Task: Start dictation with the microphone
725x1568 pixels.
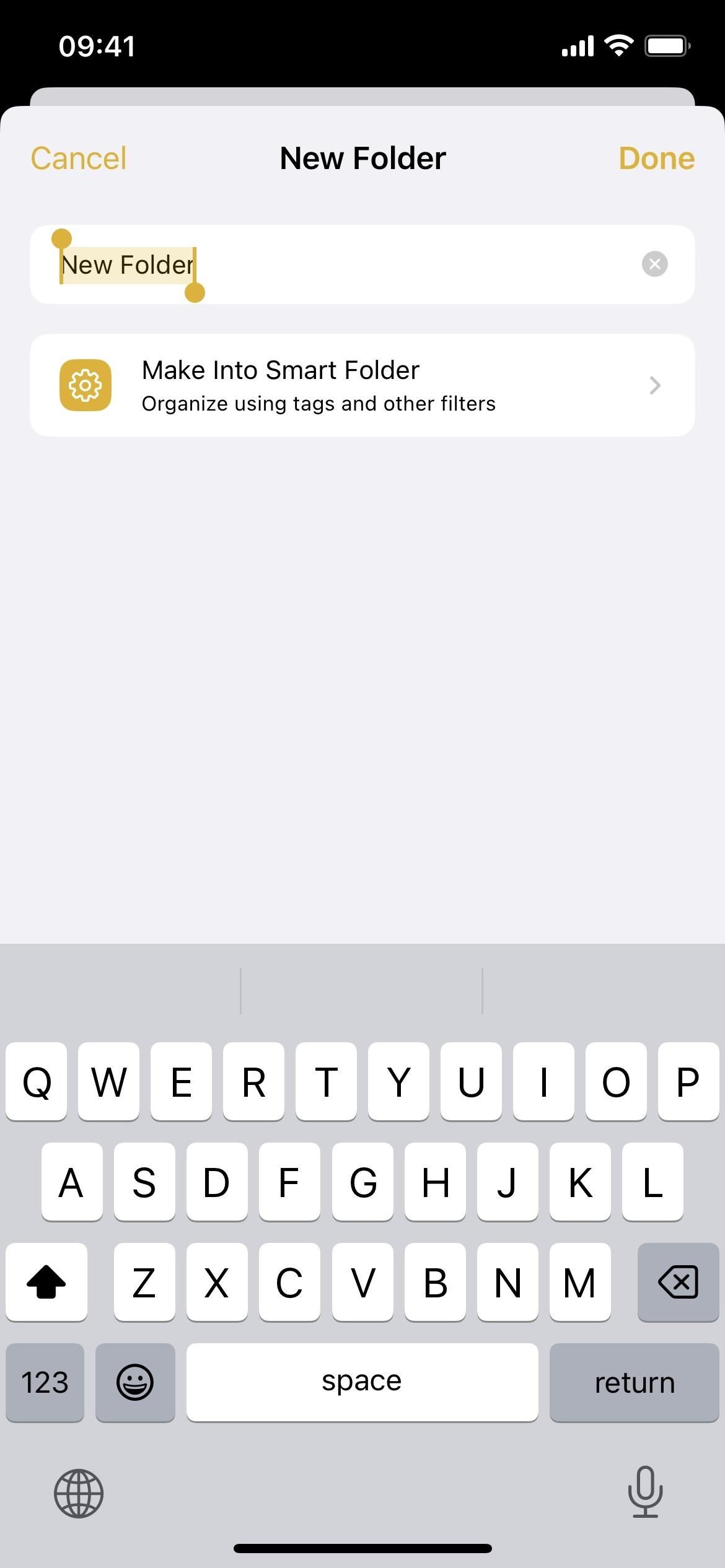Action: pos(645,1492)
